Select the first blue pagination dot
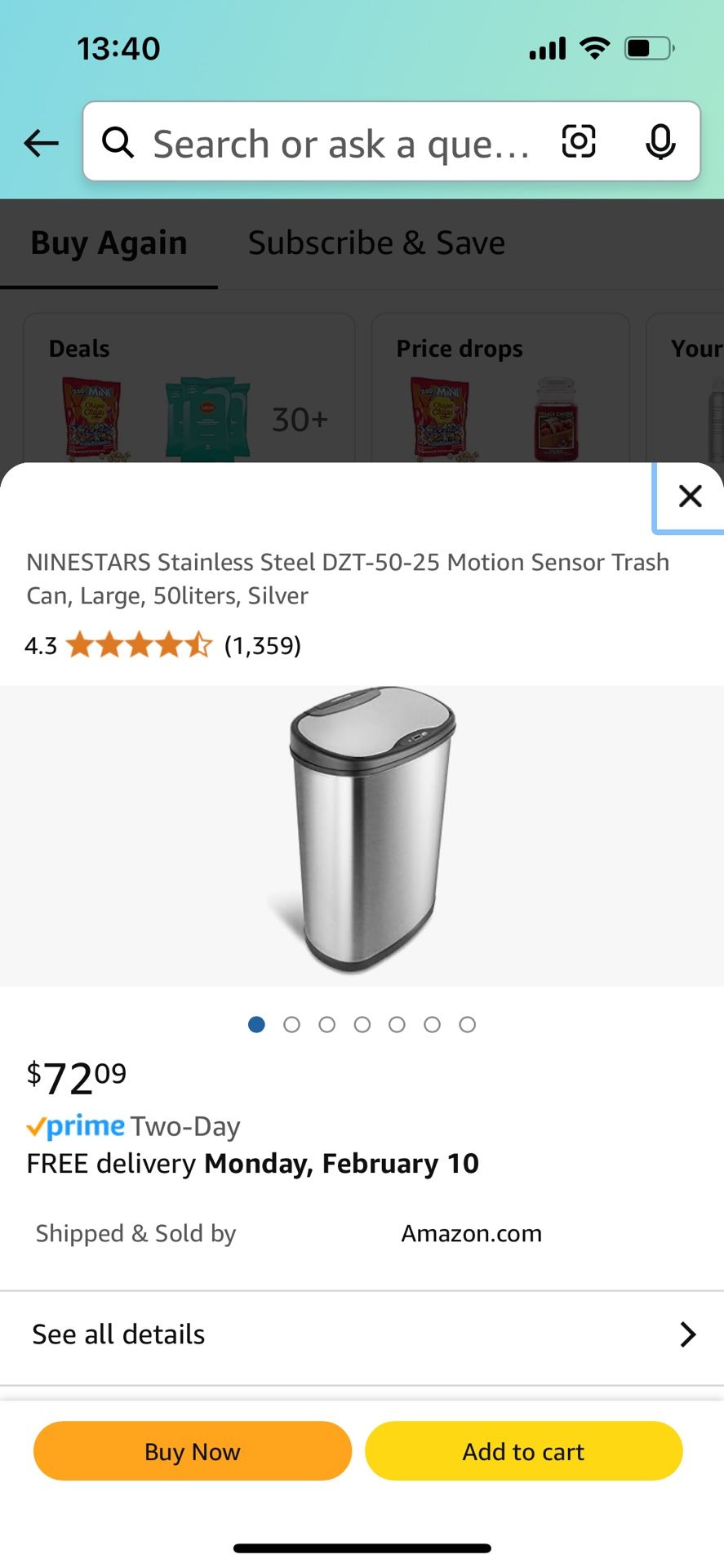 [255, 1024]
